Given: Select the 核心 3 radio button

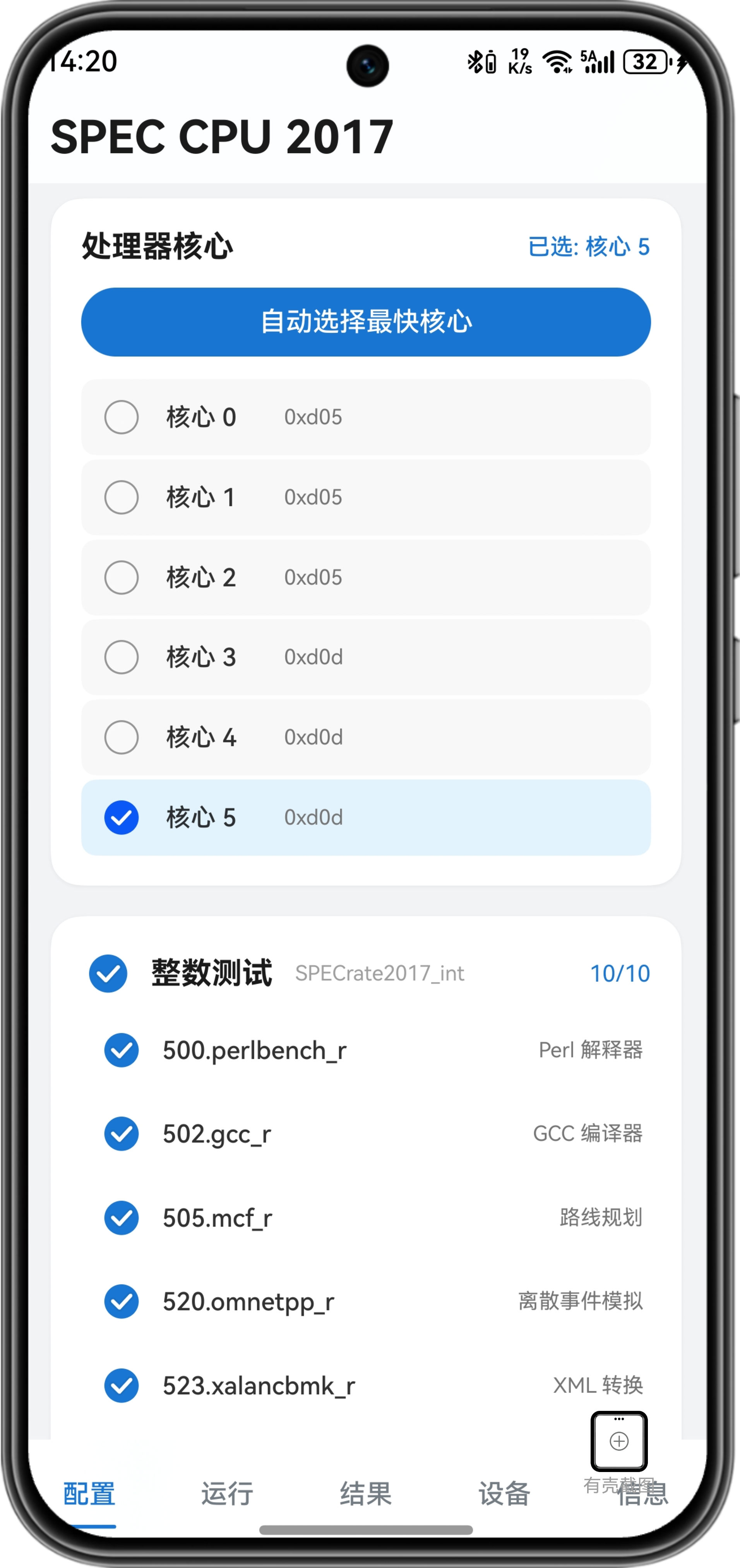Looking at the screenshot, I should pyautogui.click(x=121, y=657).
